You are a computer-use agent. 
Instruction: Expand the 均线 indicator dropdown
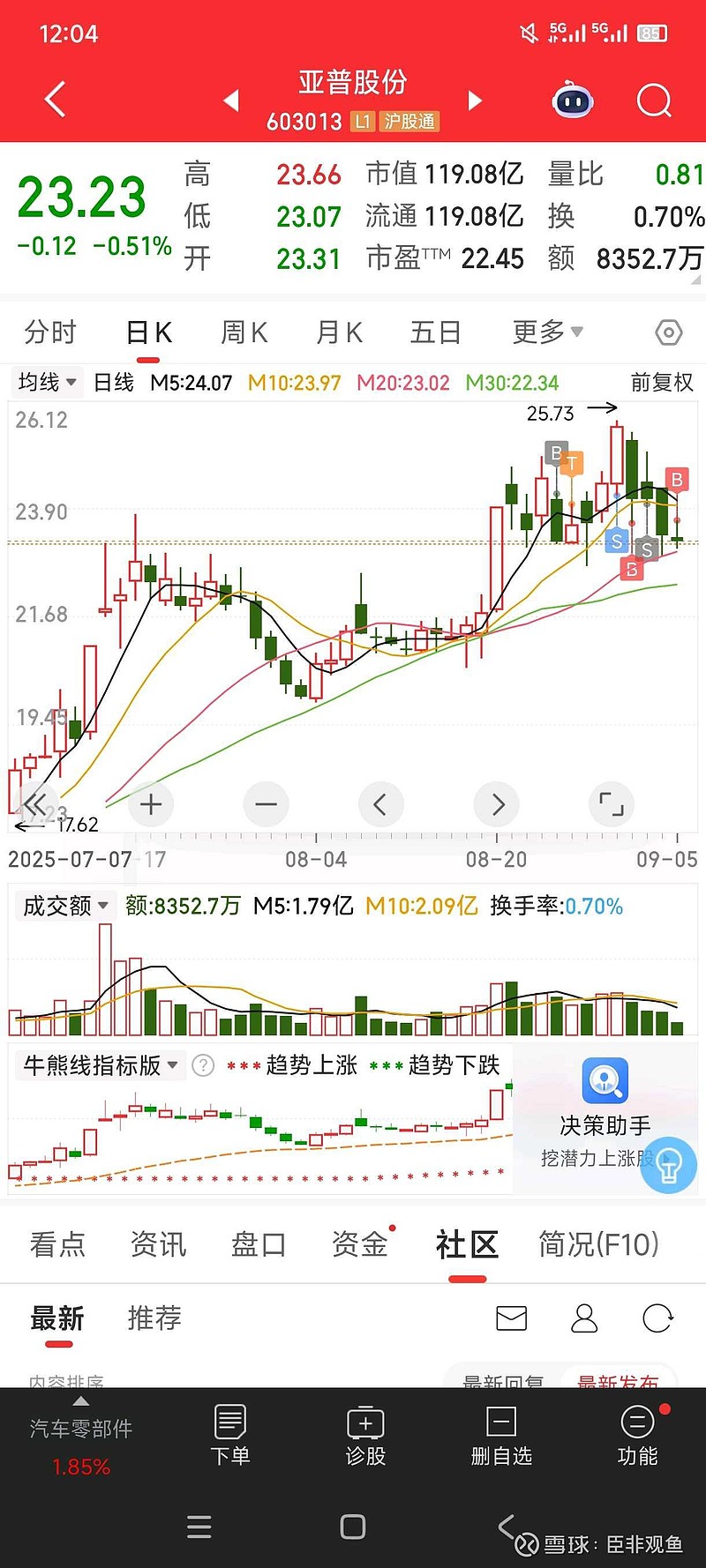point(48,382)
